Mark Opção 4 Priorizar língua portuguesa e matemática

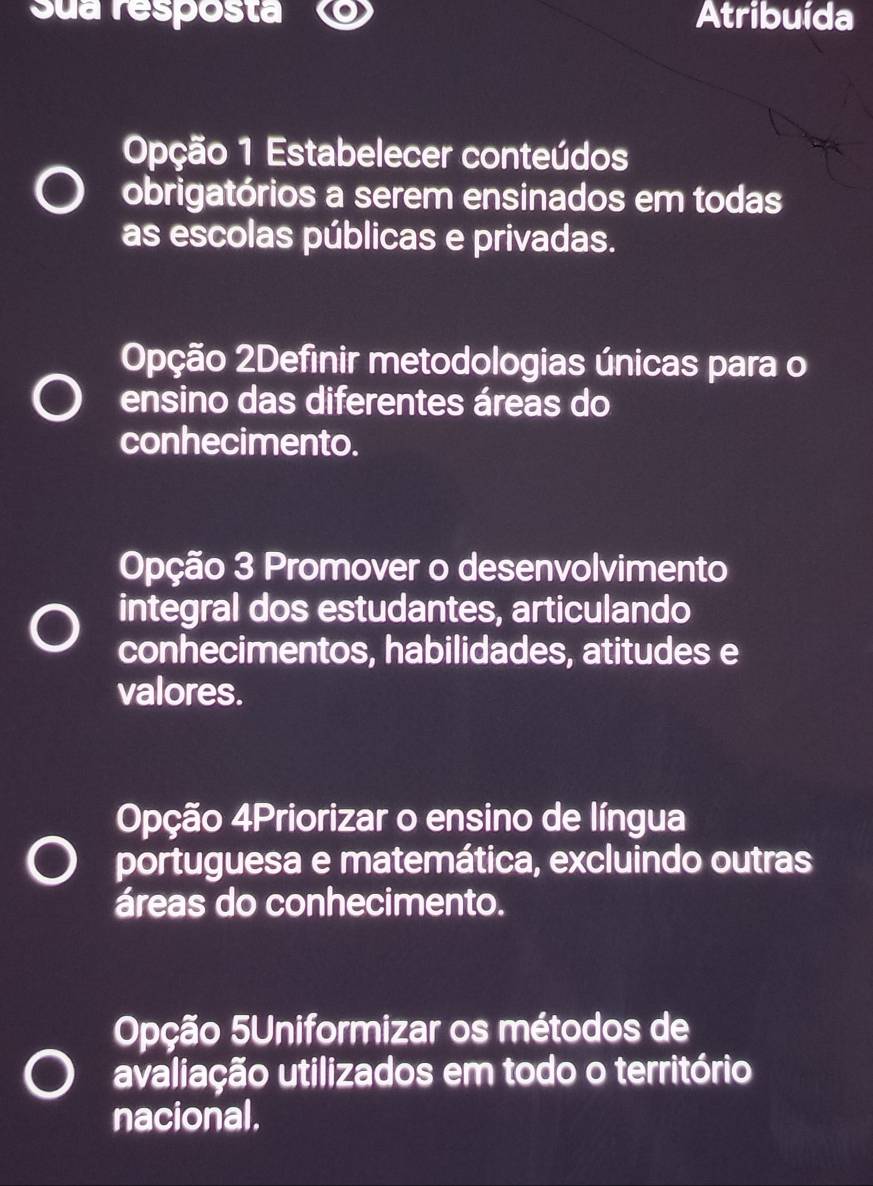(x=53, y=862)
